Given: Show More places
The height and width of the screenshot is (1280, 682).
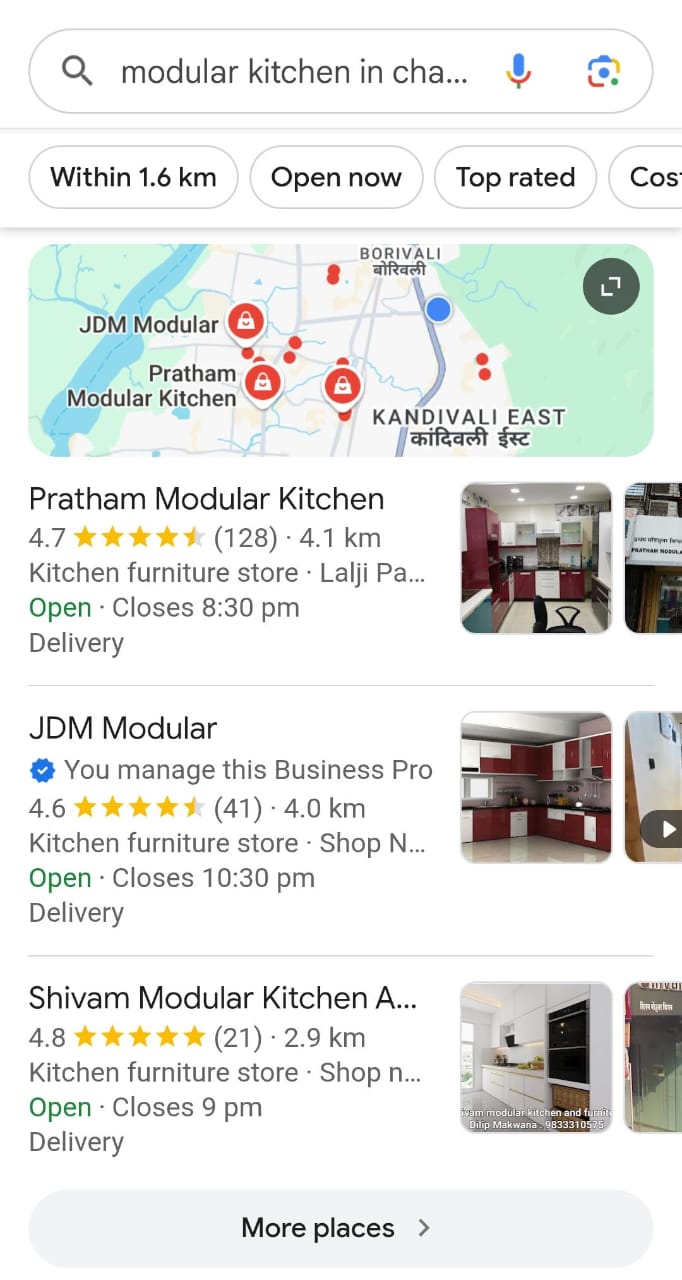Looking at the screenshot, I should (x=340, y=1228).
